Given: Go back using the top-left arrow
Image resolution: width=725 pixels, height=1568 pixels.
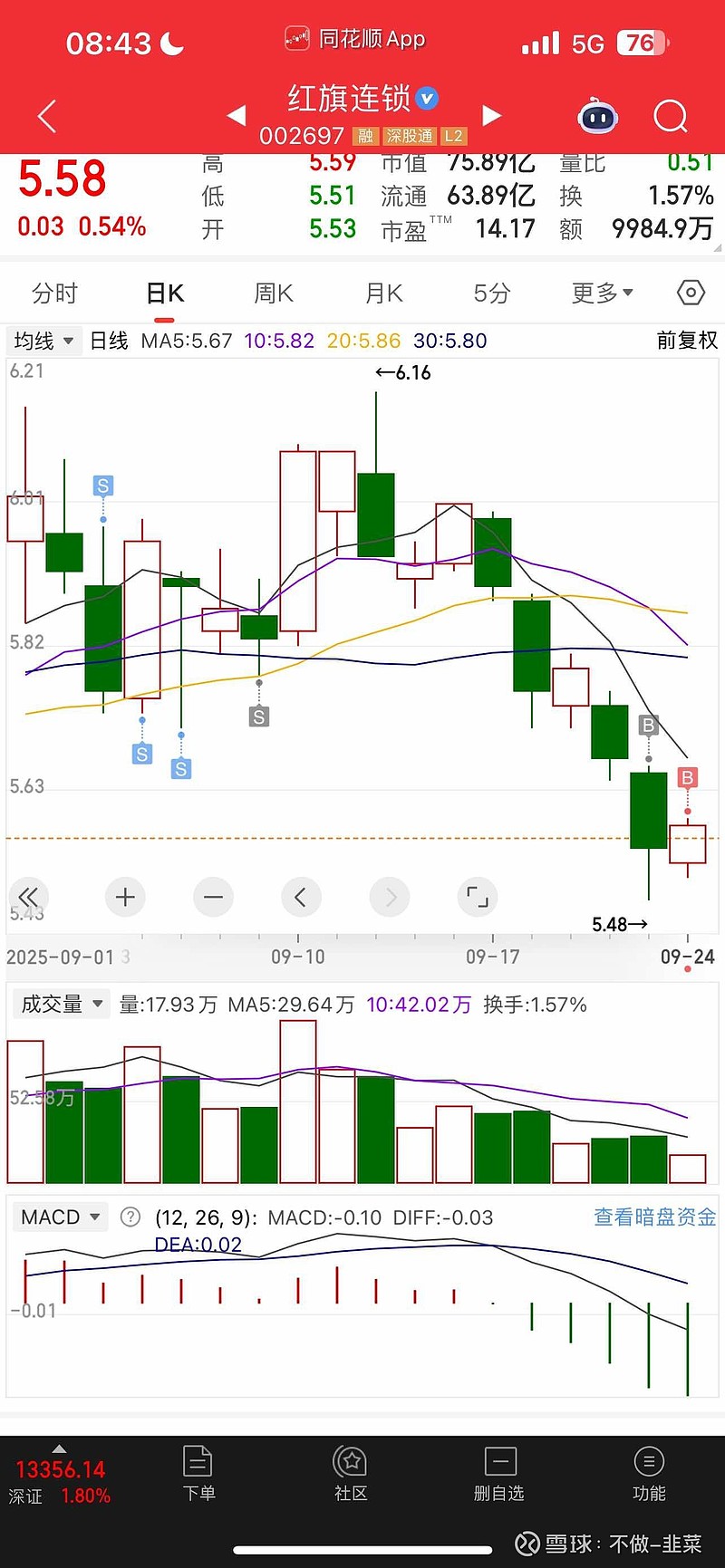Looking at the screenshot, I should click(47, 117).
